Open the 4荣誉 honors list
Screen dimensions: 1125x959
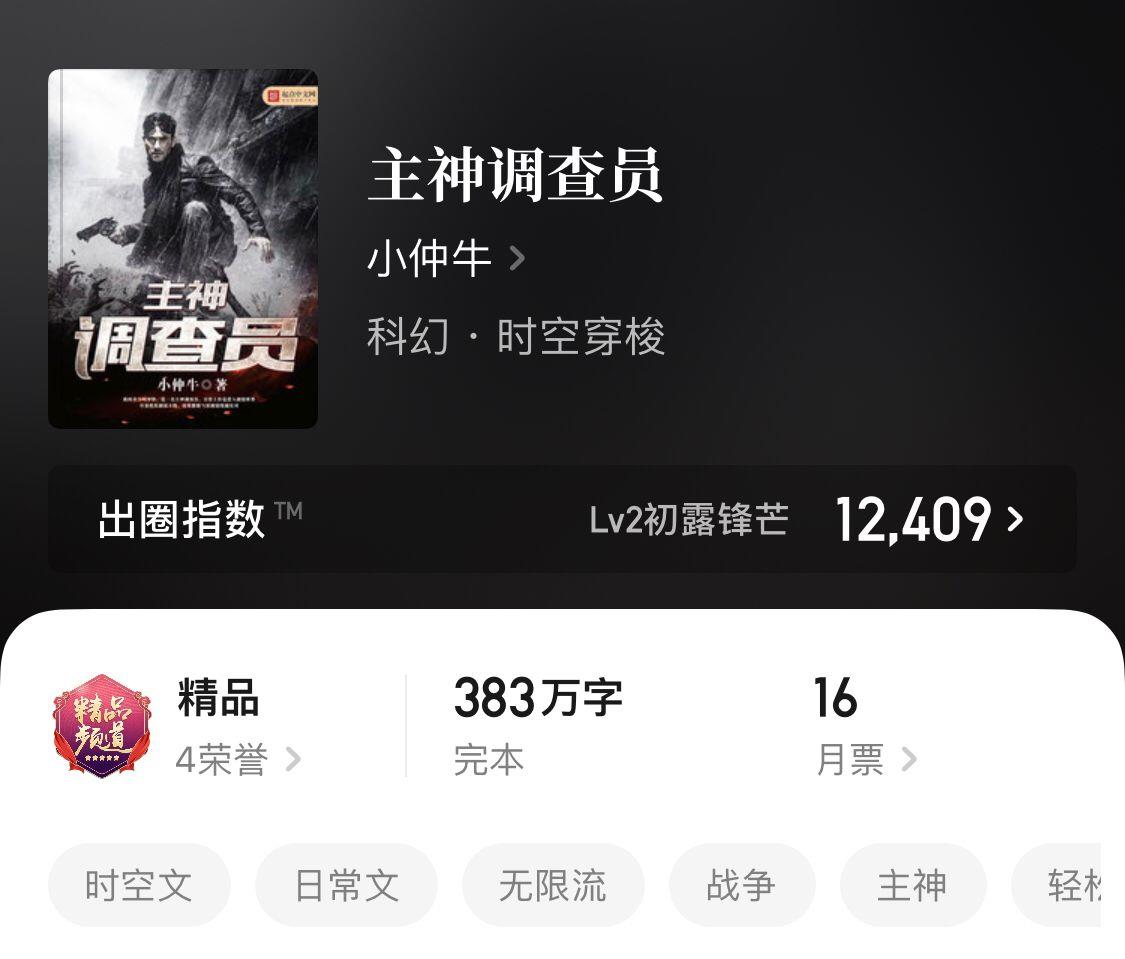pyautogui.click(x=237, y=760)
